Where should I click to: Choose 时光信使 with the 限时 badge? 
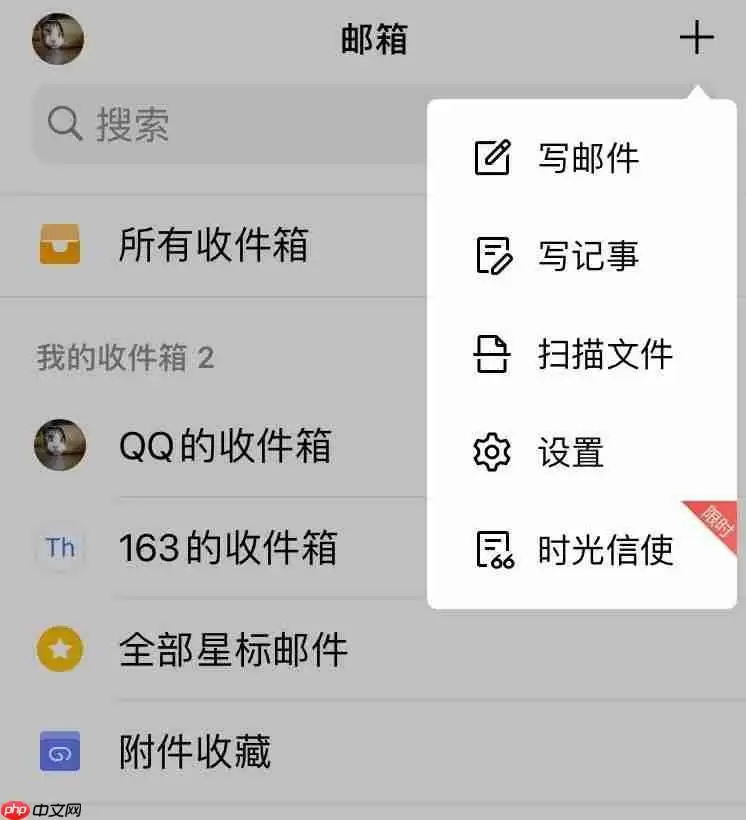click(606, 549)
